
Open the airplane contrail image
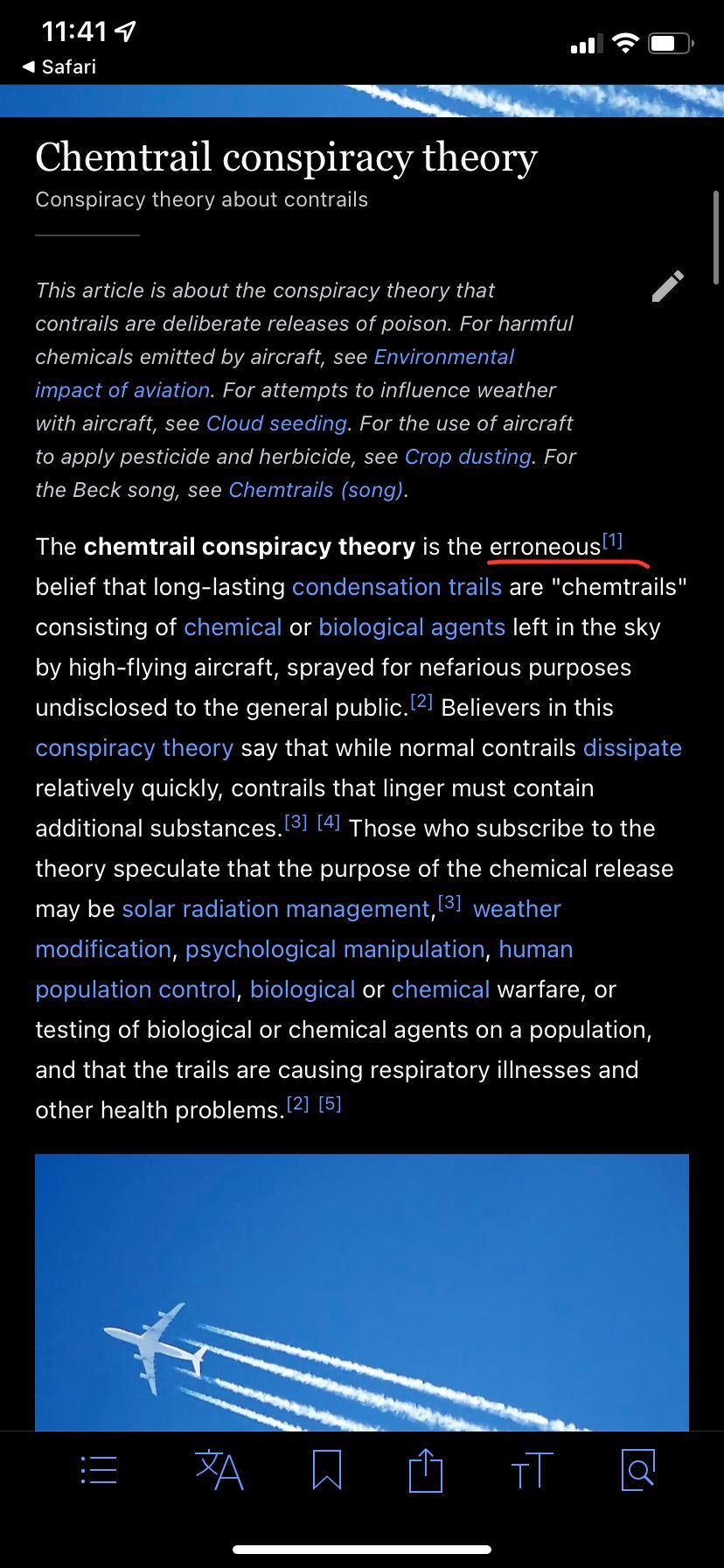(362, 1291)
